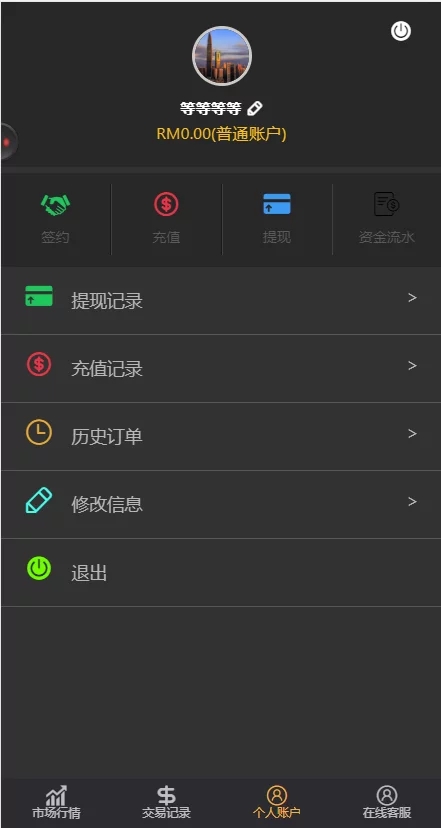Select 退出 to log out
This screenshot has width=441, height=828.
pos(221,572)
